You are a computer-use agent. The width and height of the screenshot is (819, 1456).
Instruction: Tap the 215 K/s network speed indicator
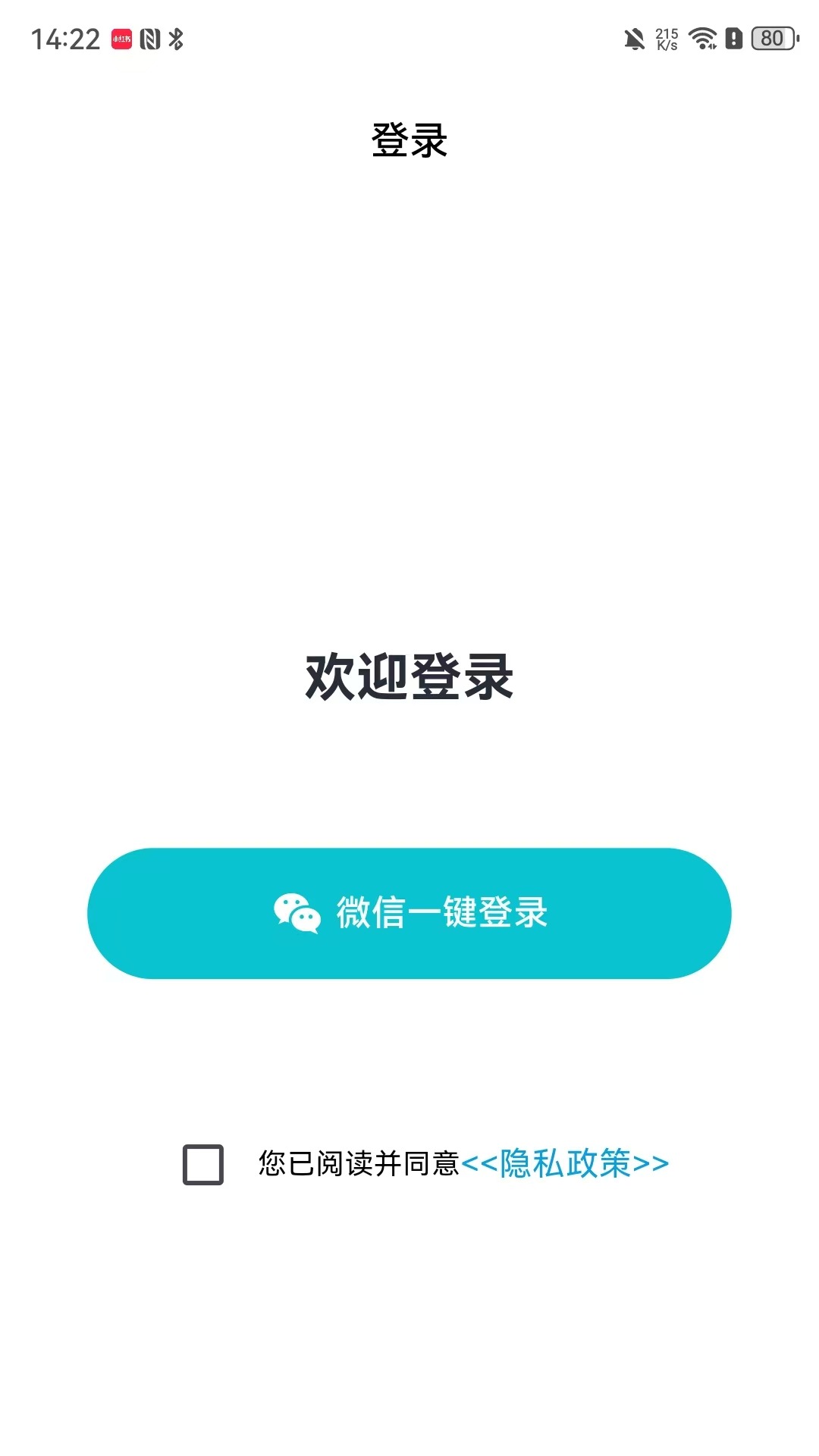666,36
